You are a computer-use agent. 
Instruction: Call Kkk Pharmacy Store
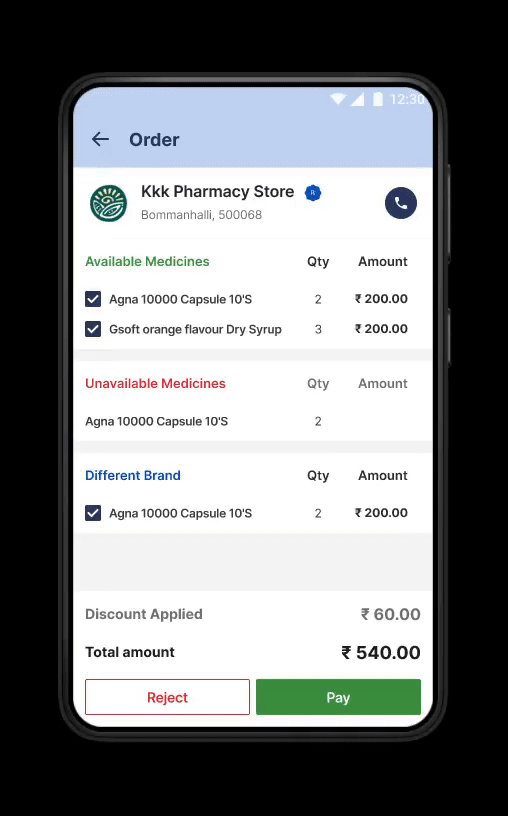tap(401, 203)
